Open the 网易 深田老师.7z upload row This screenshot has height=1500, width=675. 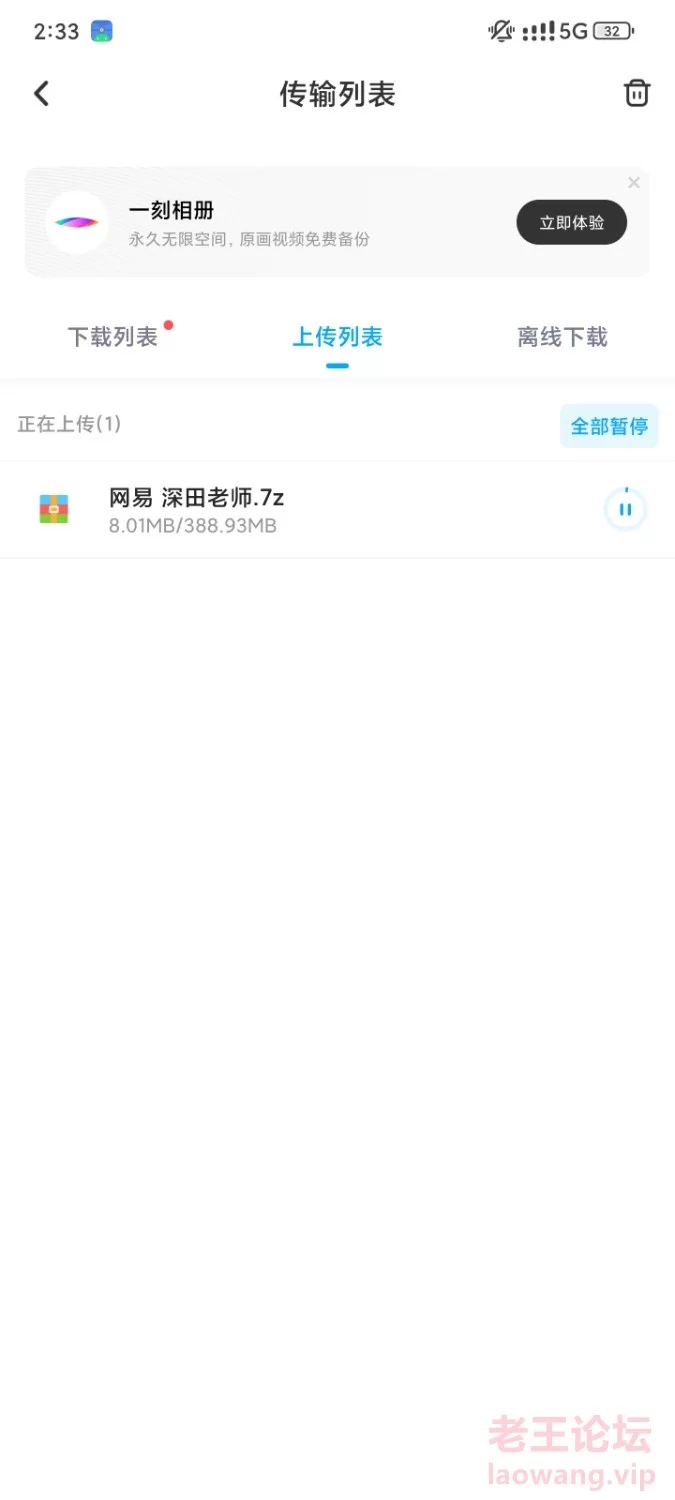[337, 510]
